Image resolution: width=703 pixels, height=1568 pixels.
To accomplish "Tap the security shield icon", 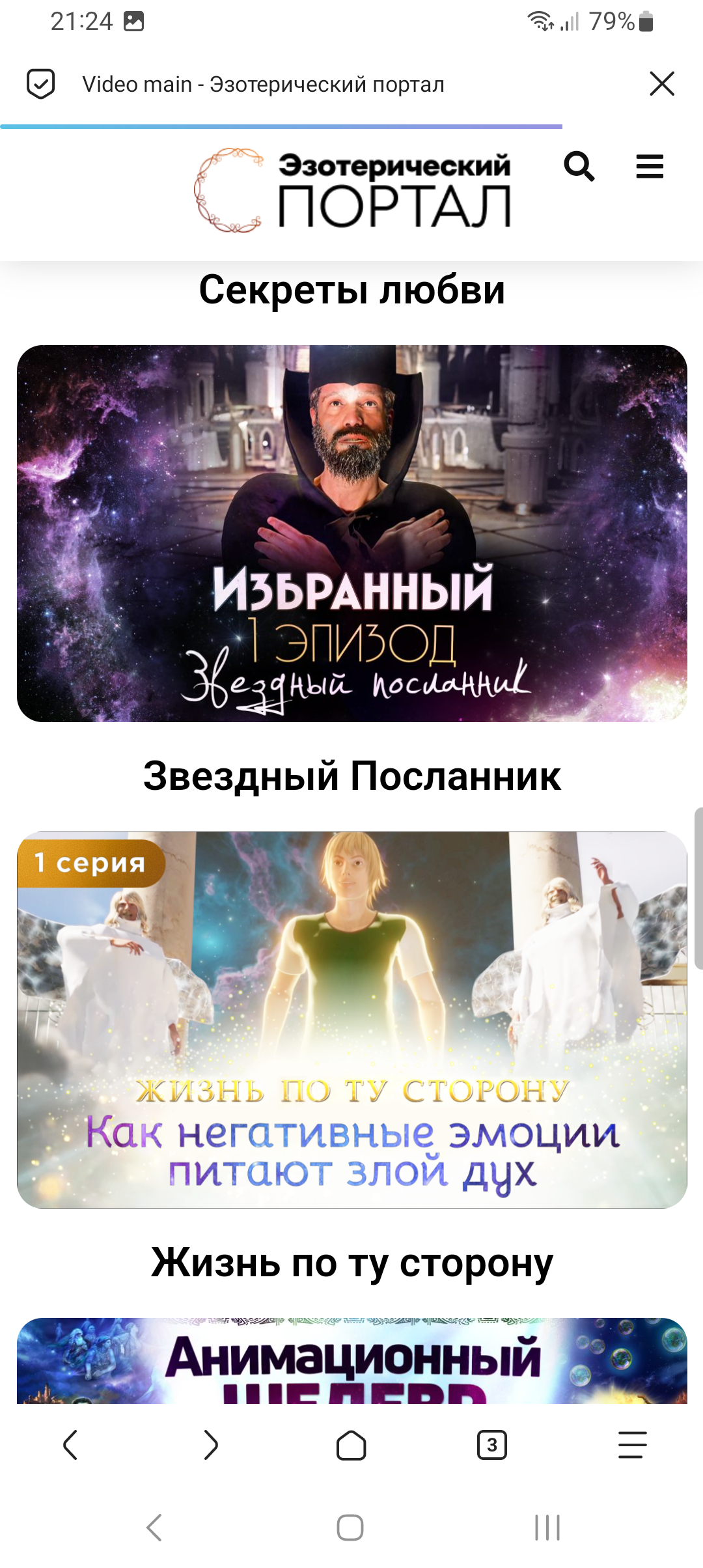I will 40,84.
